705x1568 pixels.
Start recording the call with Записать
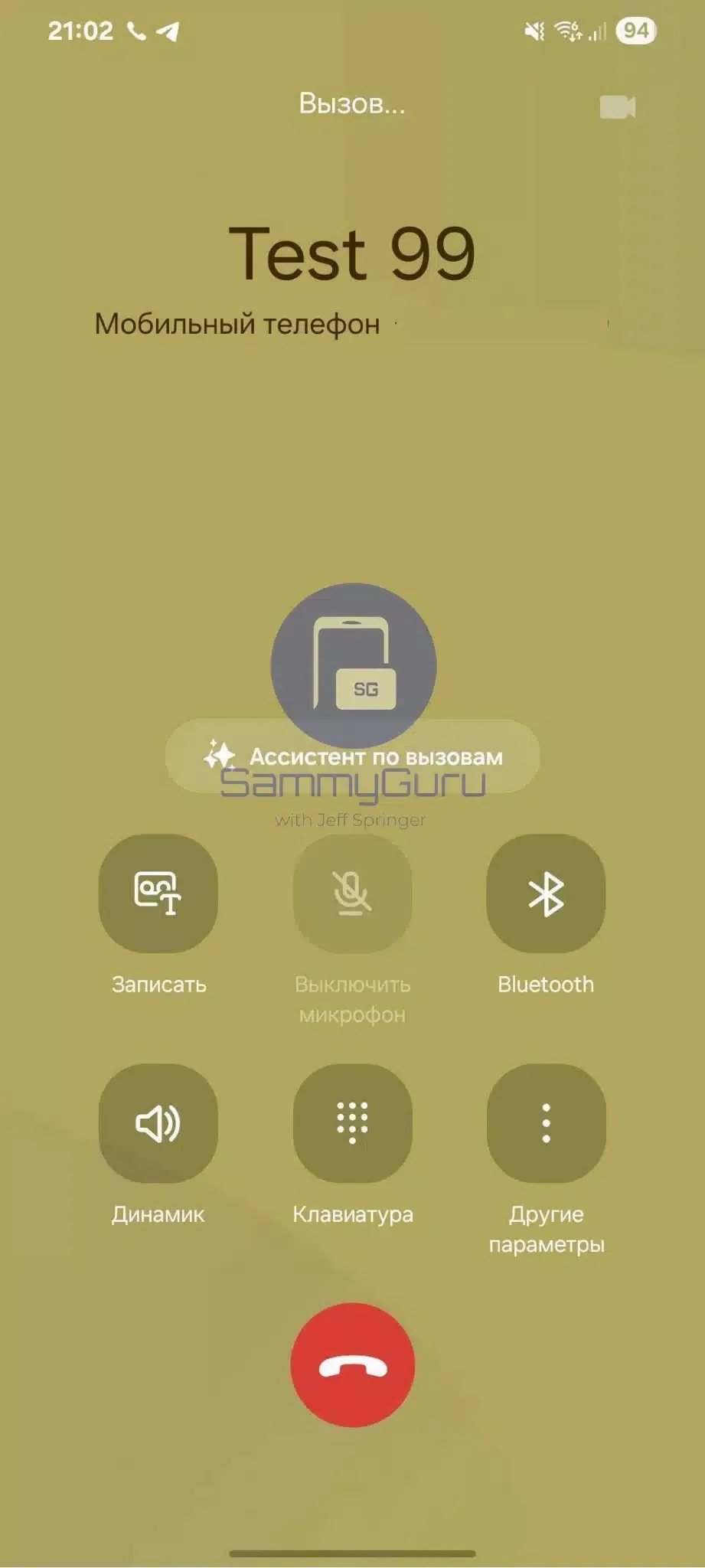click(x=158, y=893)
